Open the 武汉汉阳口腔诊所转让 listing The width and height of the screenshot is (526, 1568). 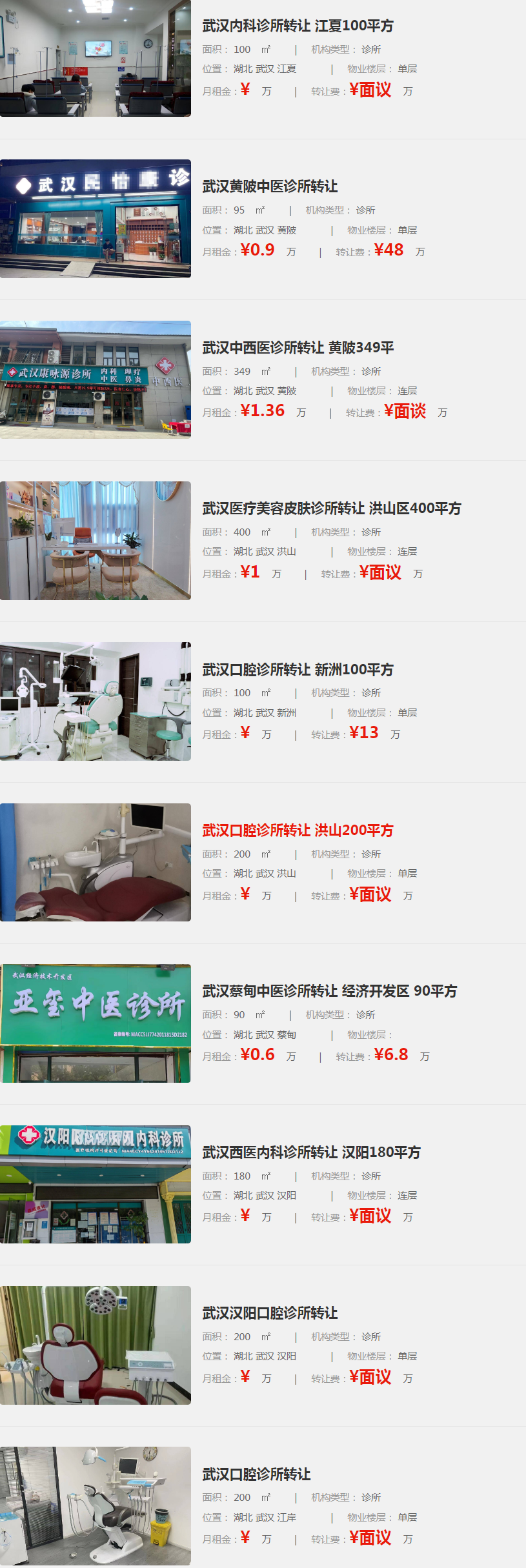(x=270, y=1313)
